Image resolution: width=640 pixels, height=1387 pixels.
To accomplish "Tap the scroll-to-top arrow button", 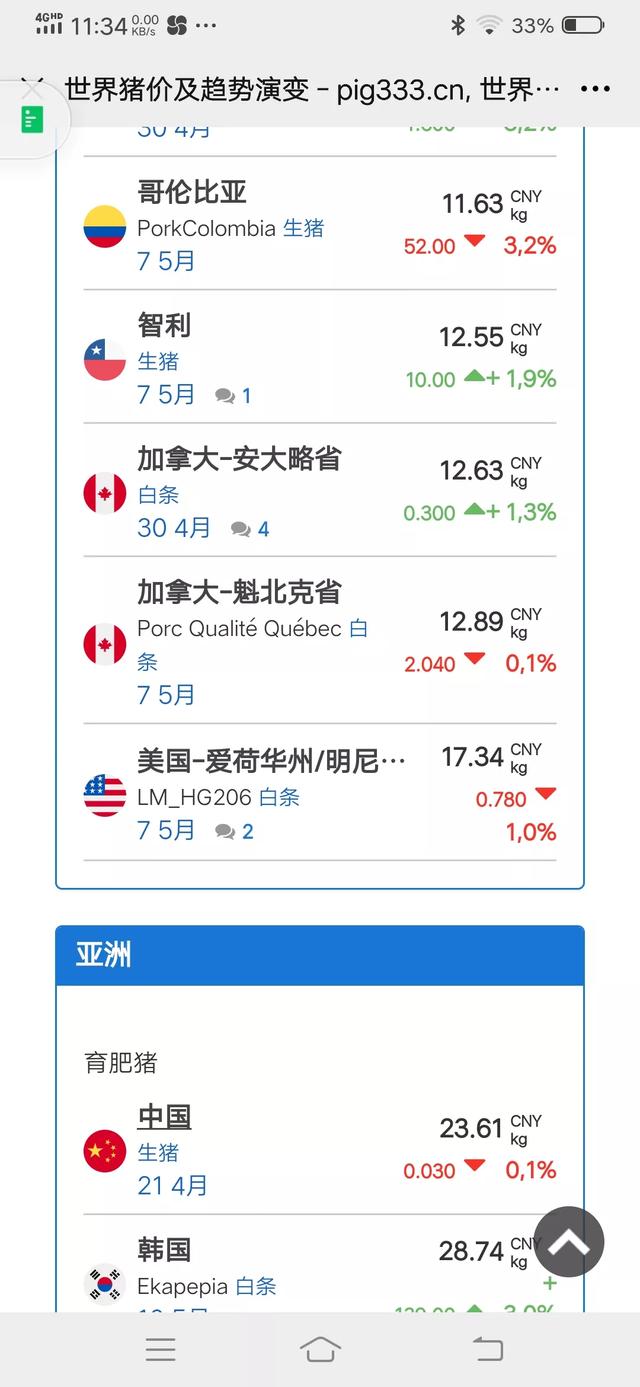I will pos(569,1242).
